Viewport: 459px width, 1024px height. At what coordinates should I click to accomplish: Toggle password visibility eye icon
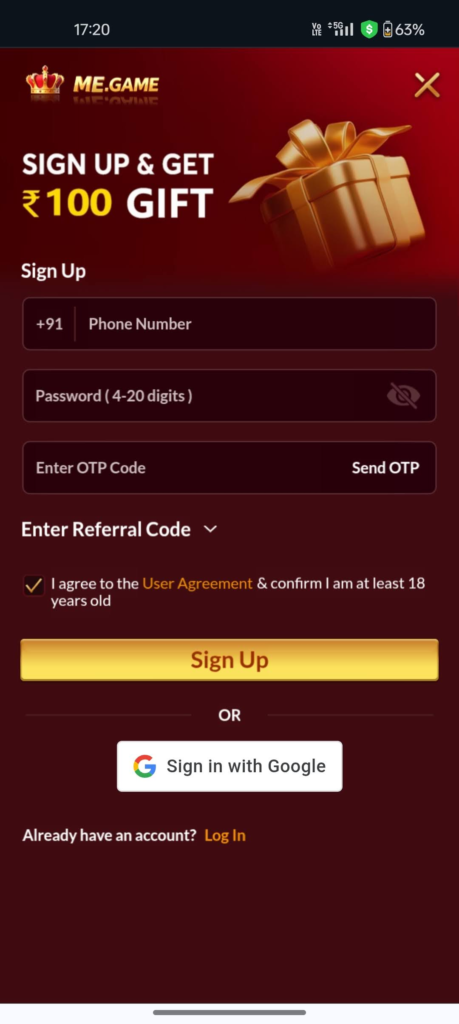coord(403,396)
